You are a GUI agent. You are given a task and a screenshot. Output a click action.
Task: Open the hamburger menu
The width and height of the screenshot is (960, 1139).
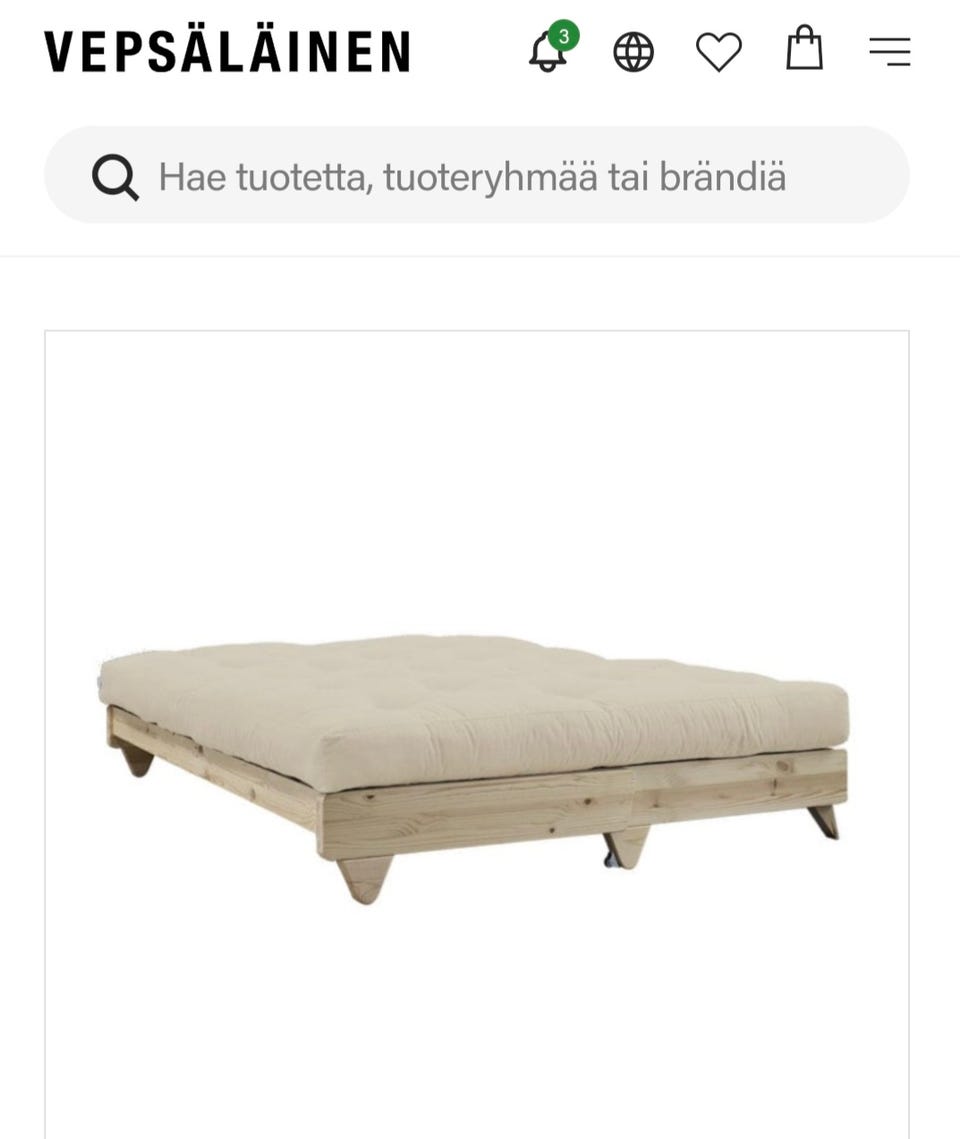coord(889,52)
